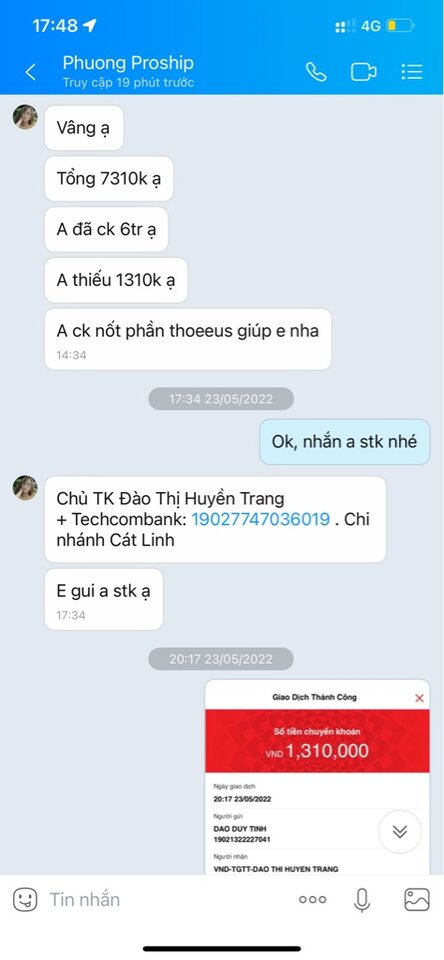Focus the Tin nhắn message field
The image size is (444, 960).
tap(165, 899)
